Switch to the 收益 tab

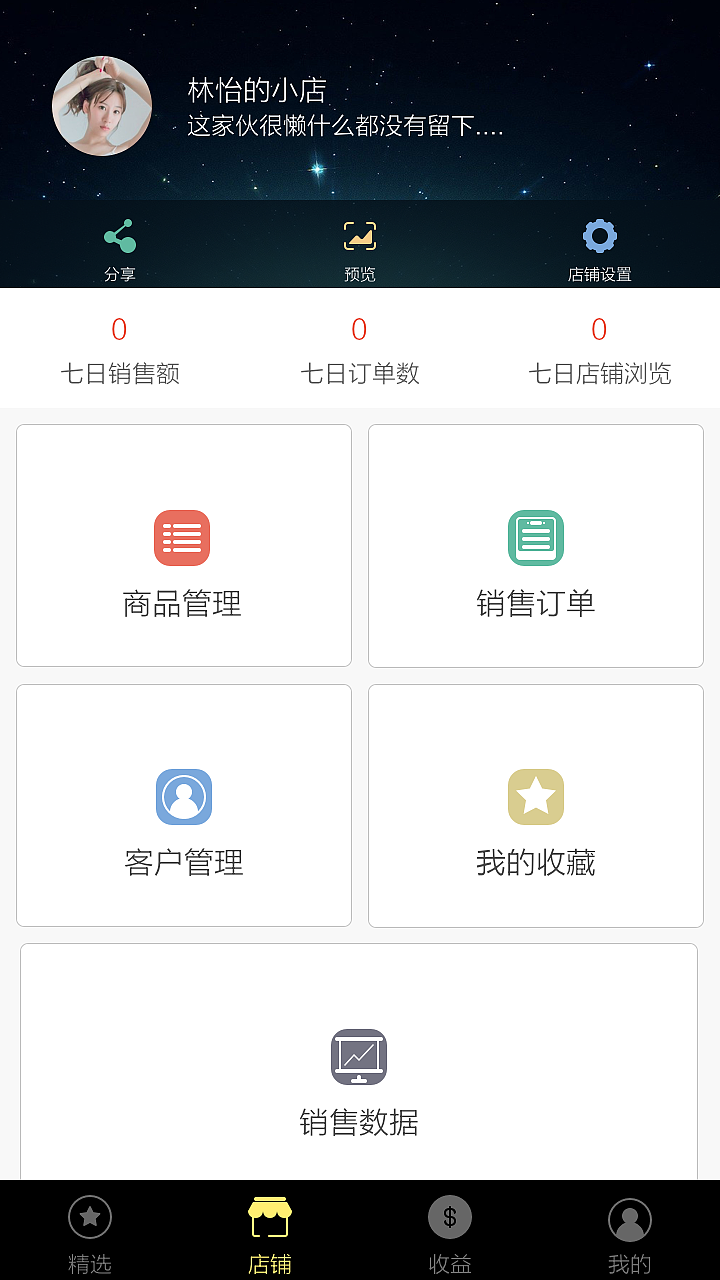449,1232
